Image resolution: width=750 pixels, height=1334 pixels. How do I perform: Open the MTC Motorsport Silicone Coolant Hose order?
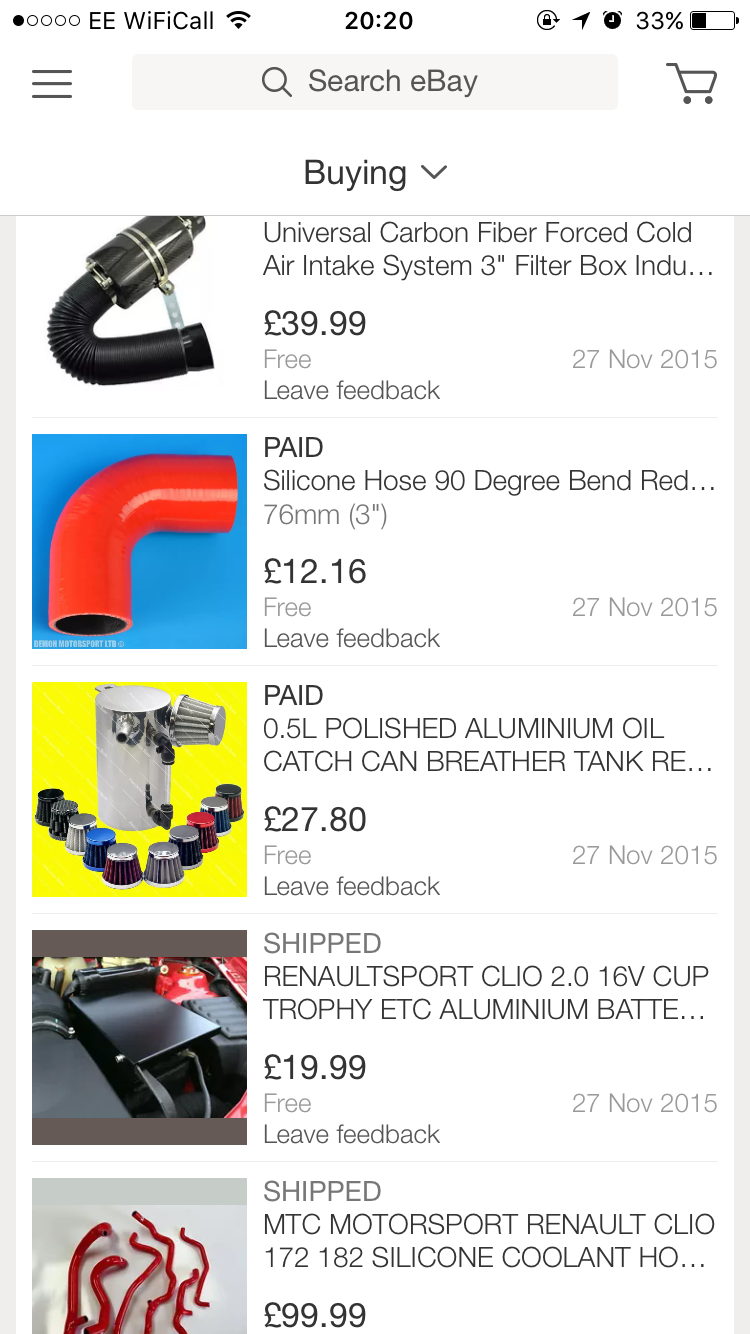point(488,1241)
